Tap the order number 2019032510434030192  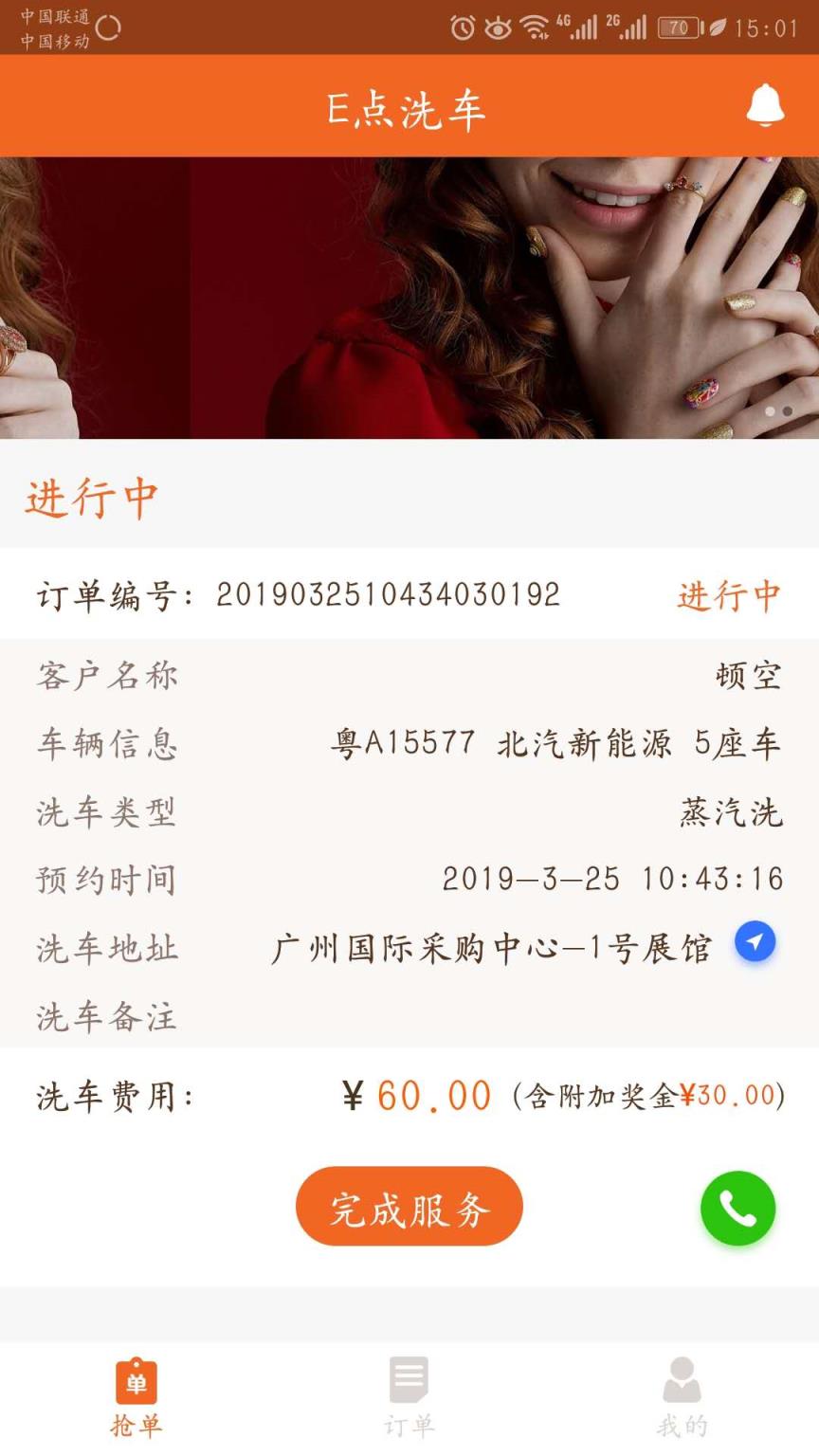coord(388,595)
